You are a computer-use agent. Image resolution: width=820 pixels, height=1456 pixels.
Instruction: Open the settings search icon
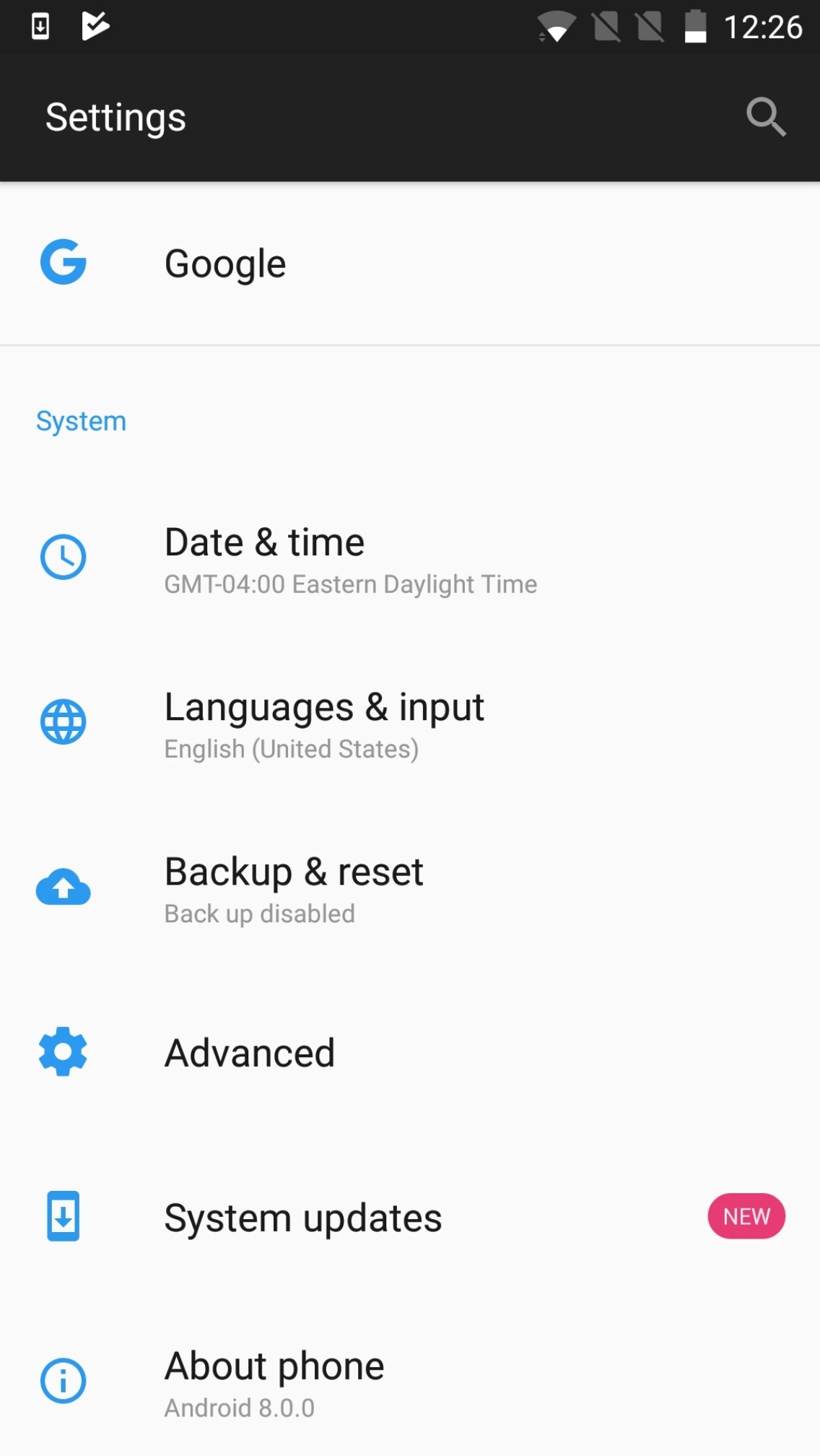point(765,117)
